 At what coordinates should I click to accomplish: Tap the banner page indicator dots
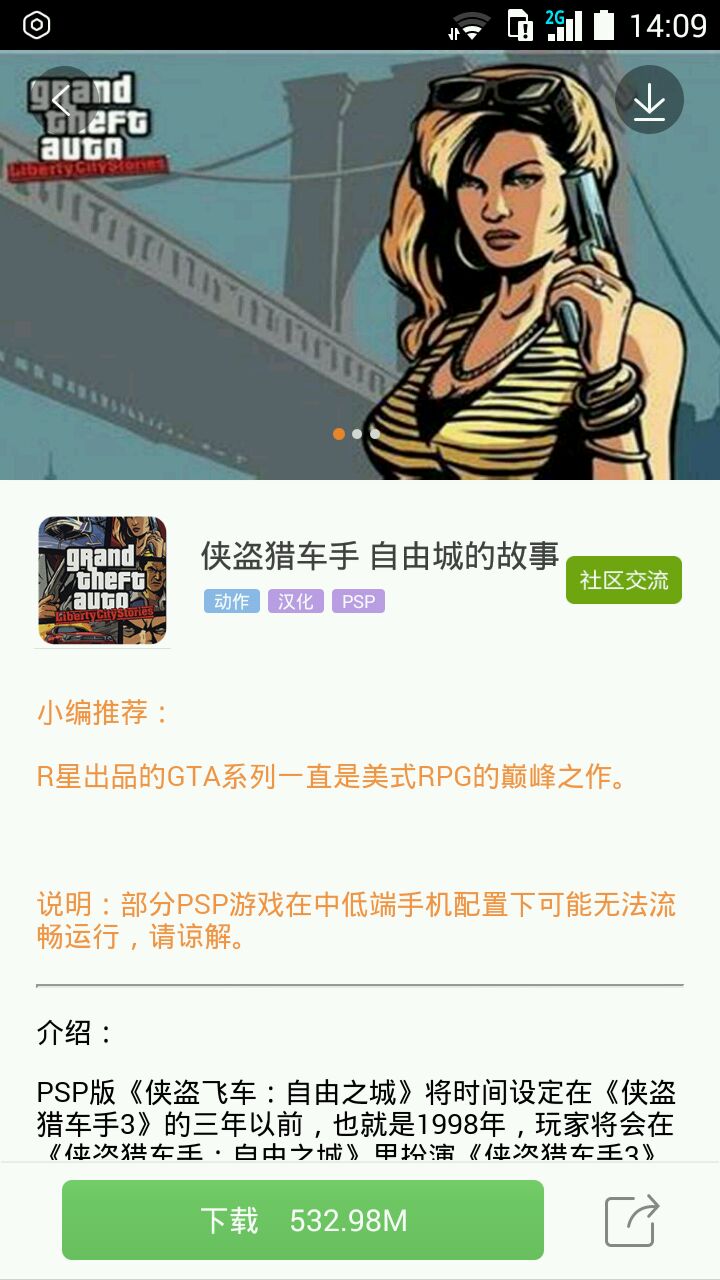tap(357, 434)
